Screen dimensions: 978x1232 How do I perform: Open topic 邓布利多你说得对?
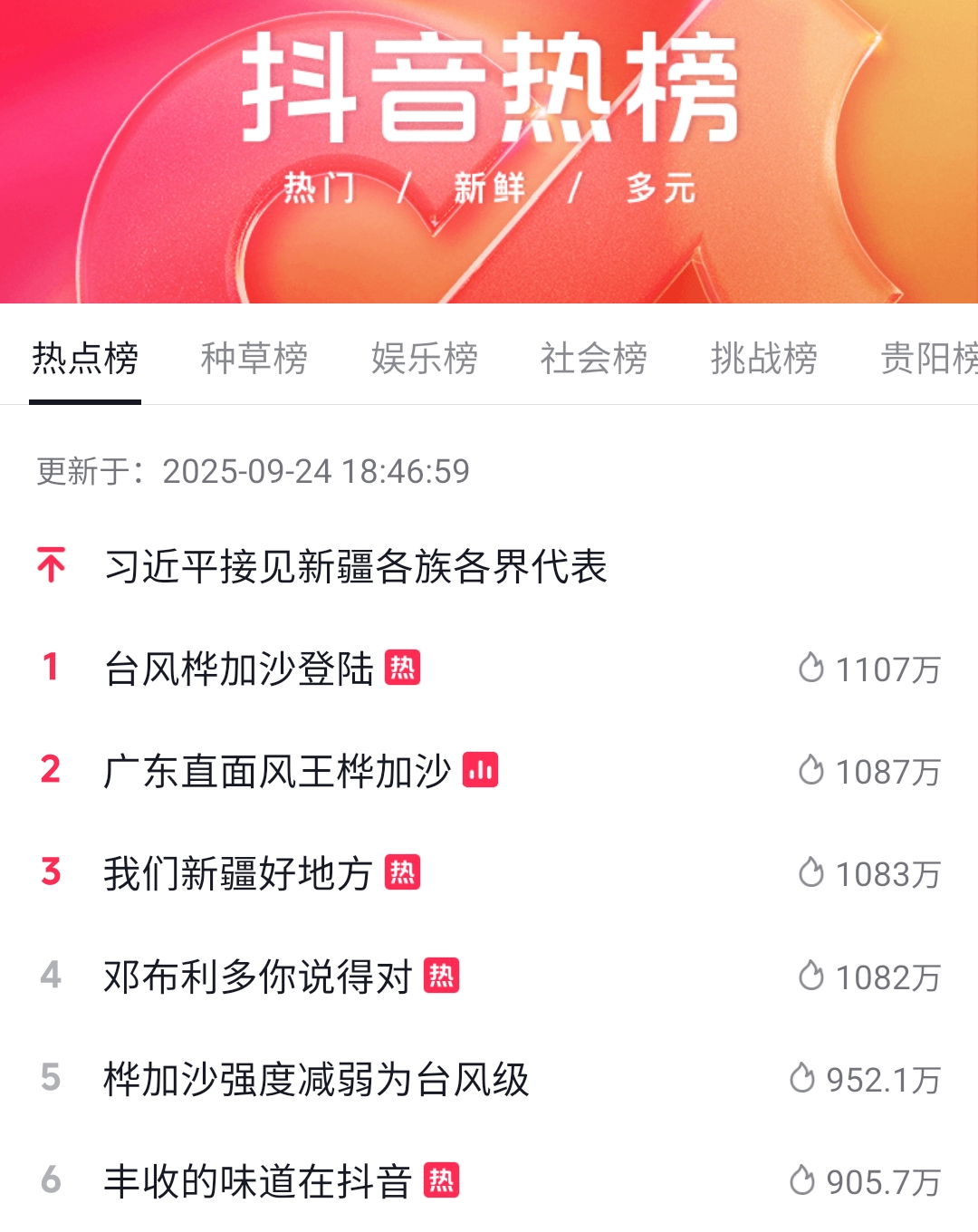point(258,977)
